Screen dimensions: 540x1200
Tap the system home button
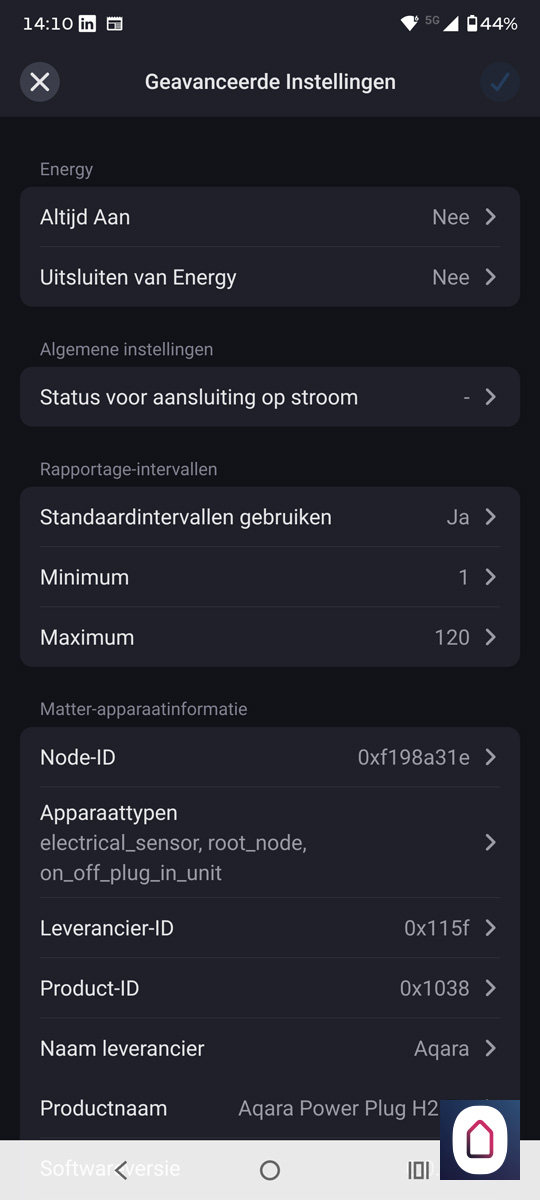(x=270, y=1170)
